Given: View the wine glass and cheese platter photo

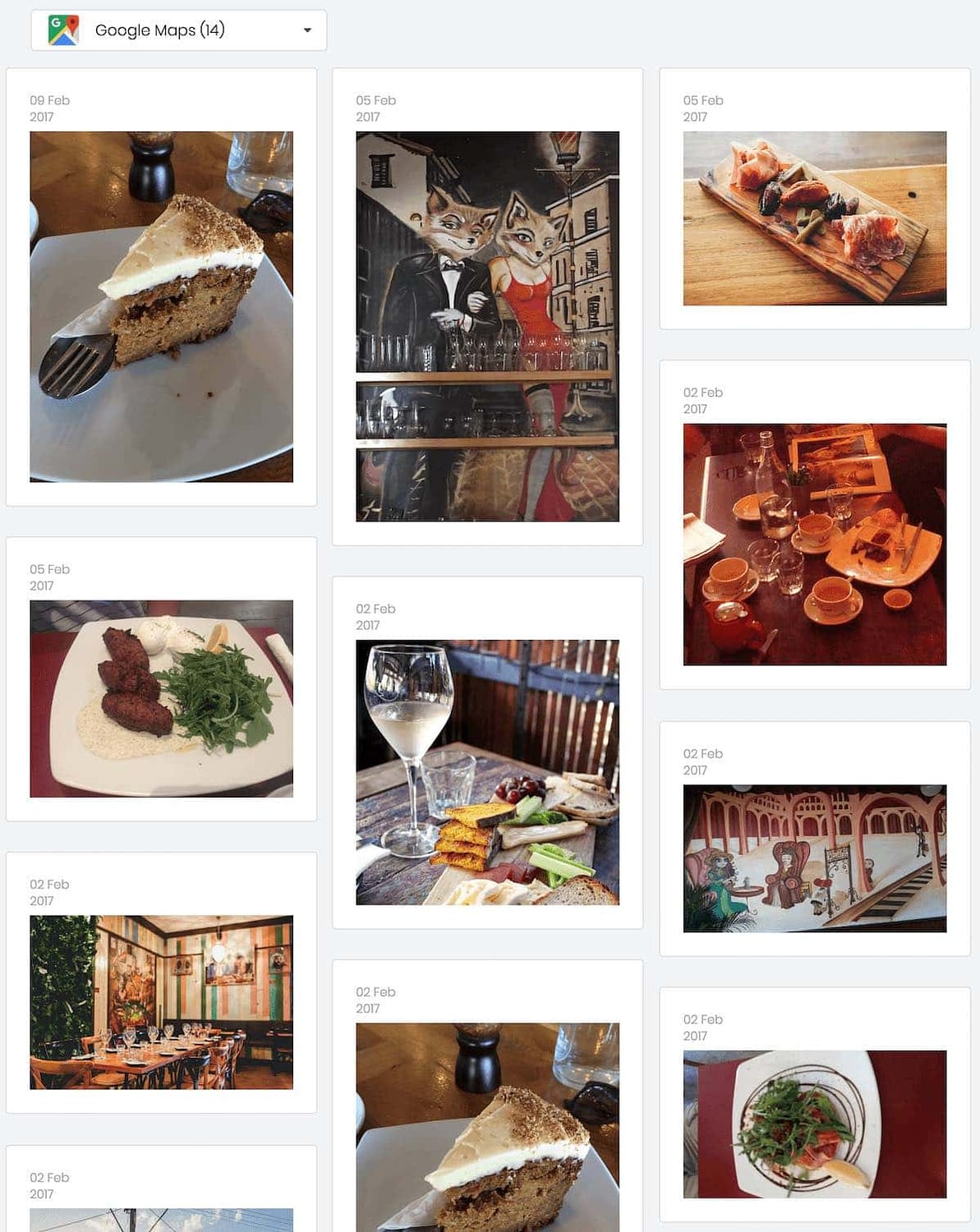Looking at the screenshot, I should pyautogui.click(x=487, y=772).
